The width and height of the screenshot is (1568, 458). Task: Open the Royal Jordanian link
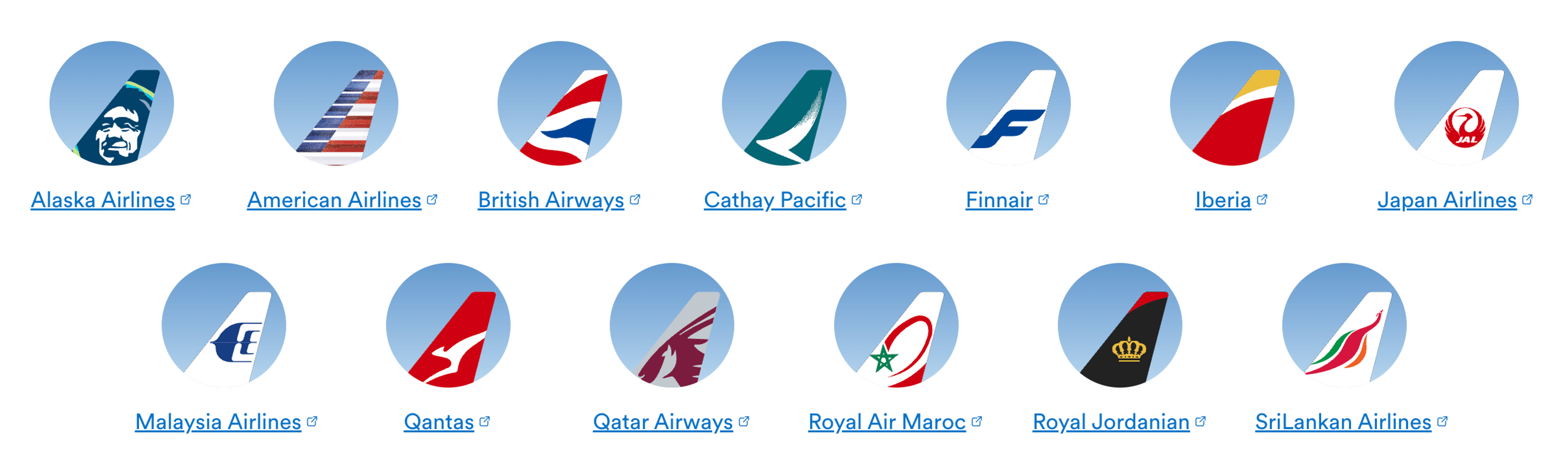tap(1110, 422)
